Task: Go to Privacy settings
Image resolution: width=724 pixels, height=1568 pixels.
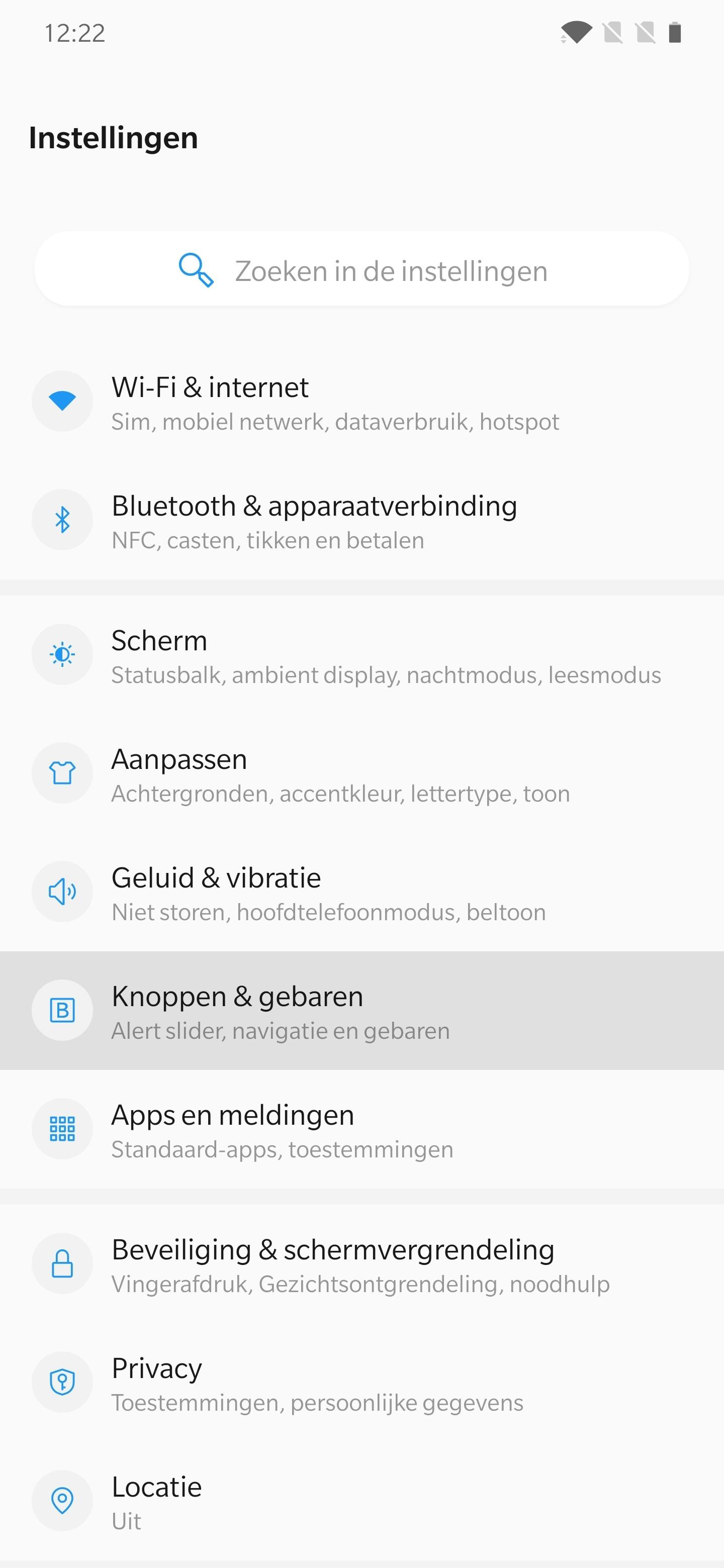Action: point(361,1383)
